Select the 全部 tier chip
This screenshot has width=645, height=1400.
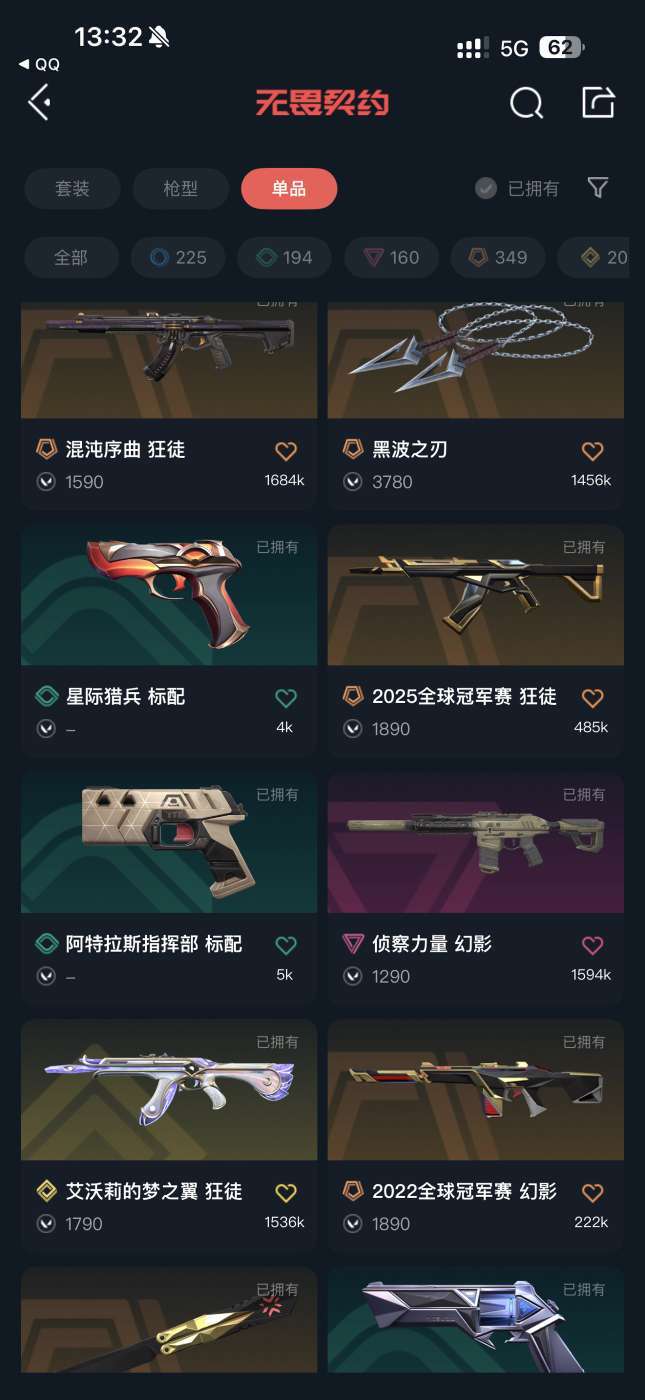pyautogui.click(x=70, y=257)
